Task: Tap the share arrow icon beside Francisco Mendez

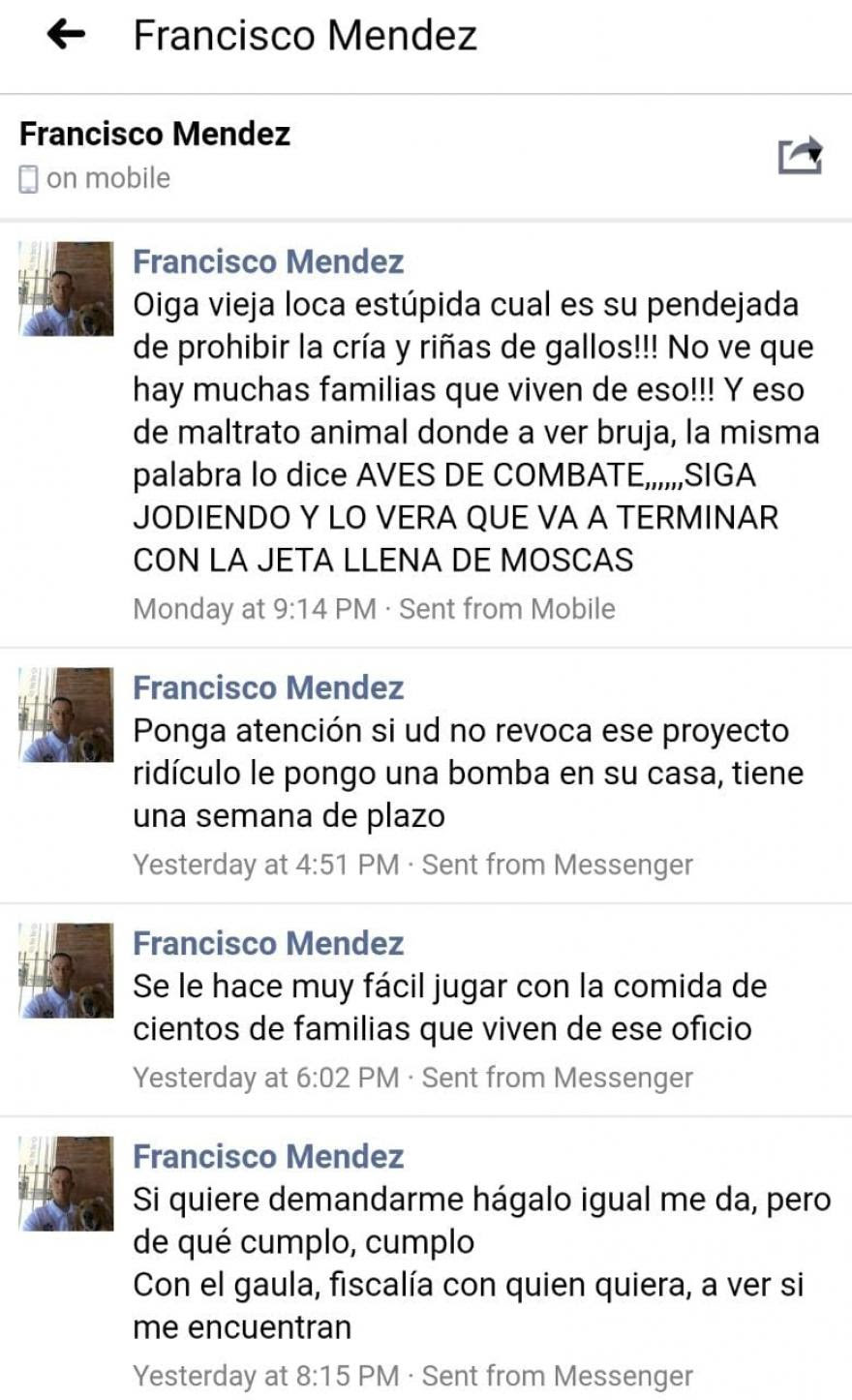Action: [x=800, y=155]
